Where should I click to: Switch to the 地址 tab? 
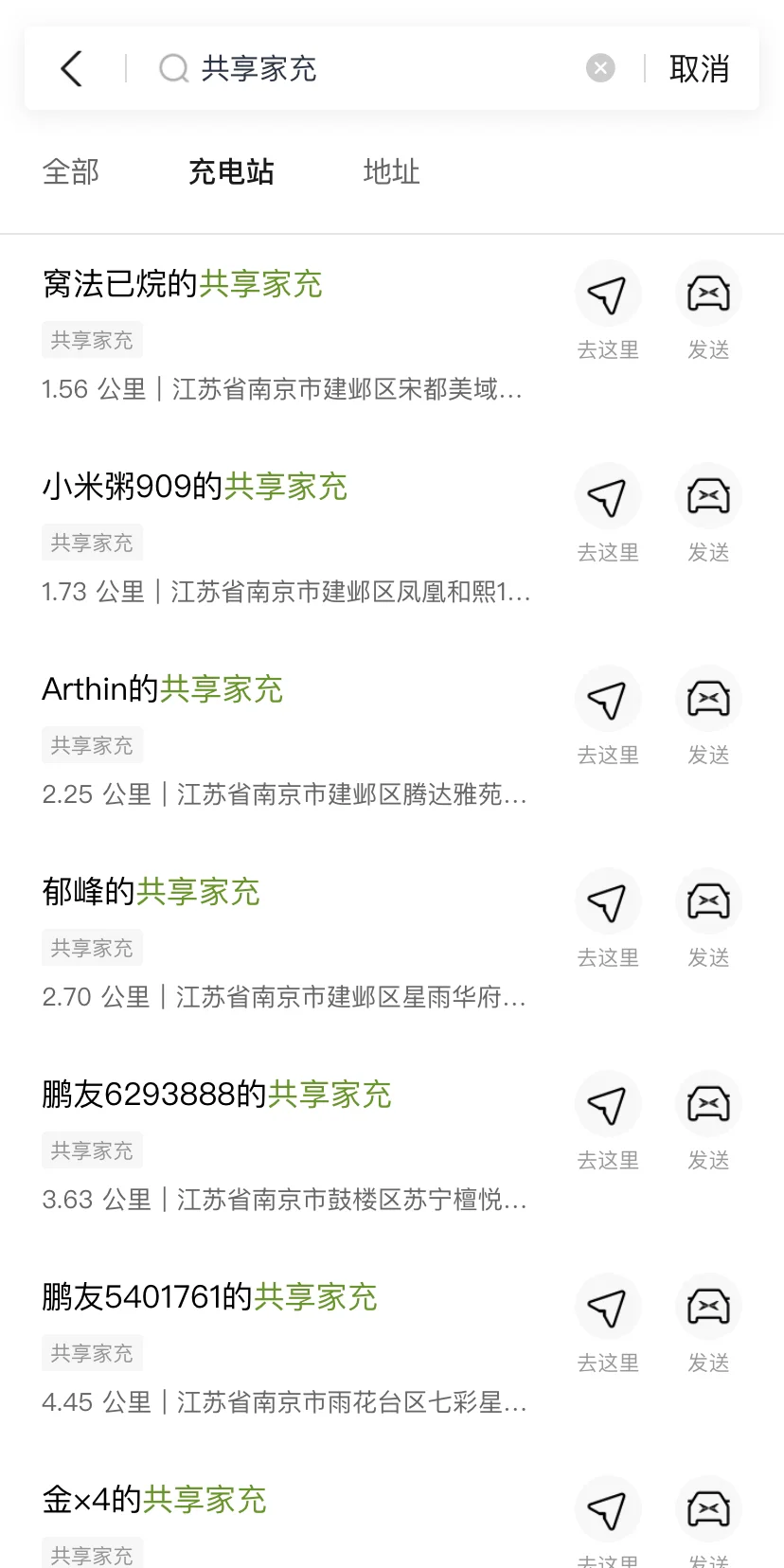pos(391,172)
